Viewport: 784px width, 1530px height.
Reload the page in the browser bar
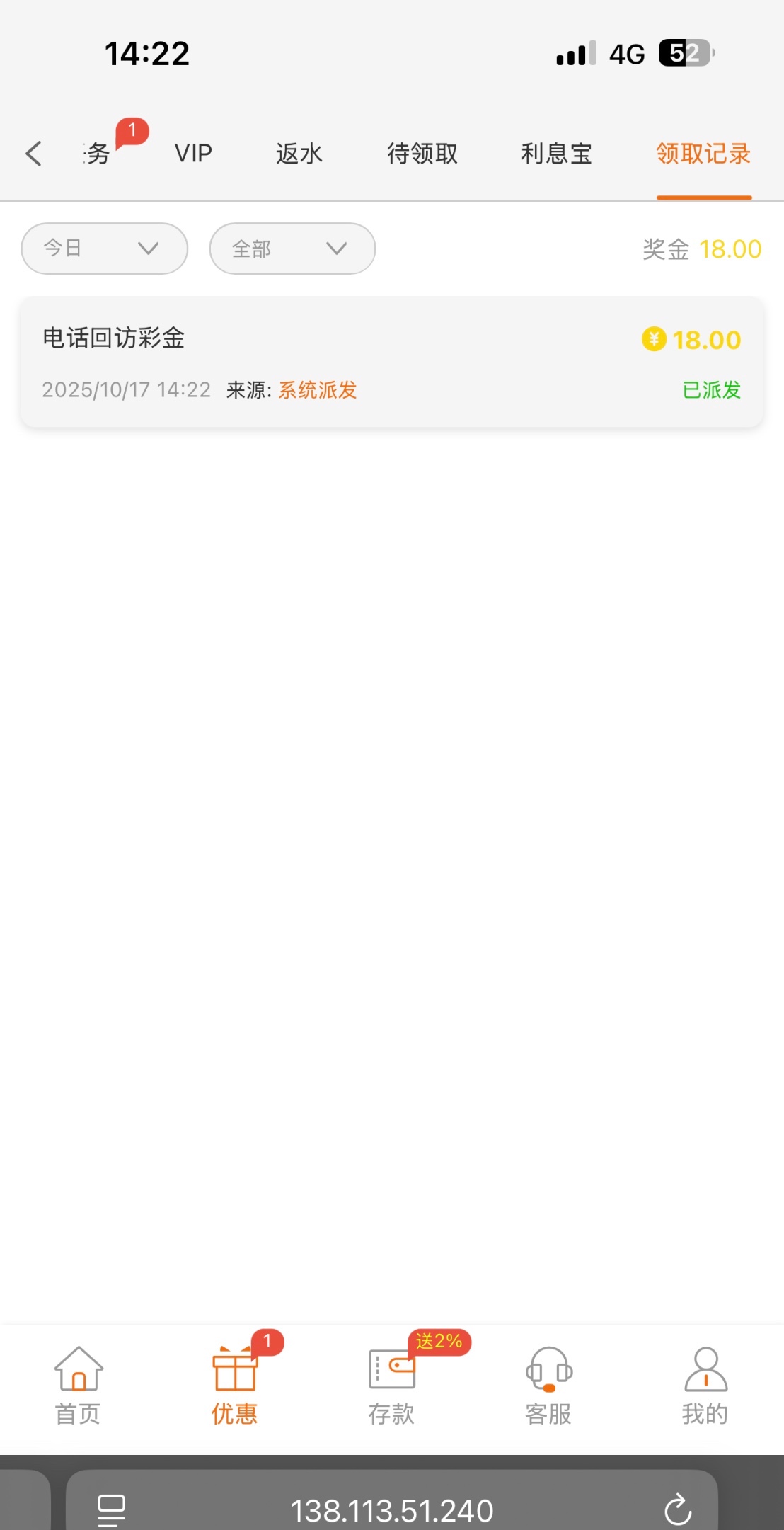[x=678, y=1510]
